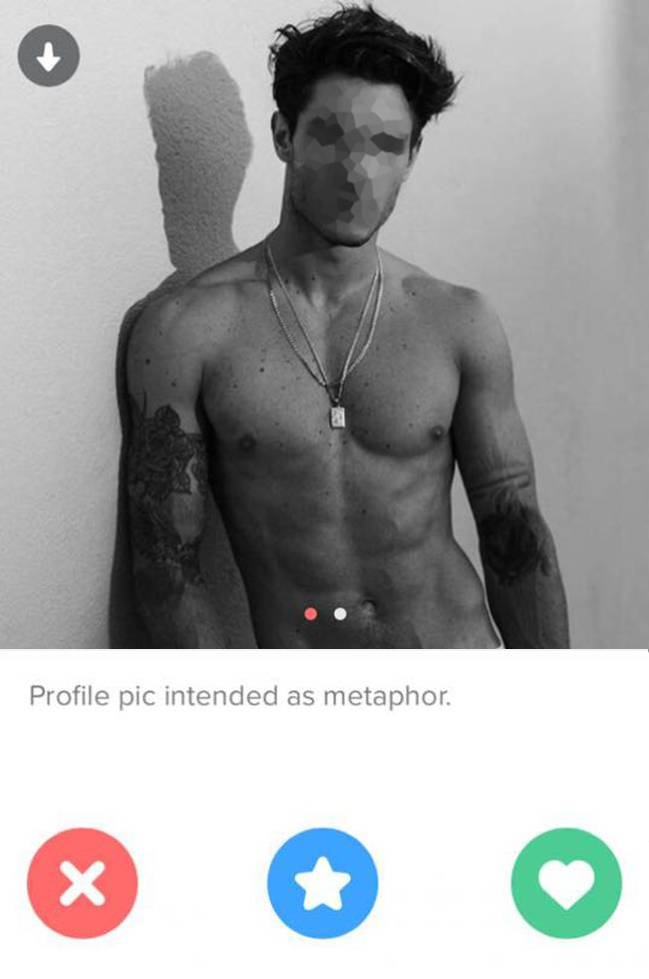Like this profile with the green heart
Screen dimensions: 649x979
point(566,883)
